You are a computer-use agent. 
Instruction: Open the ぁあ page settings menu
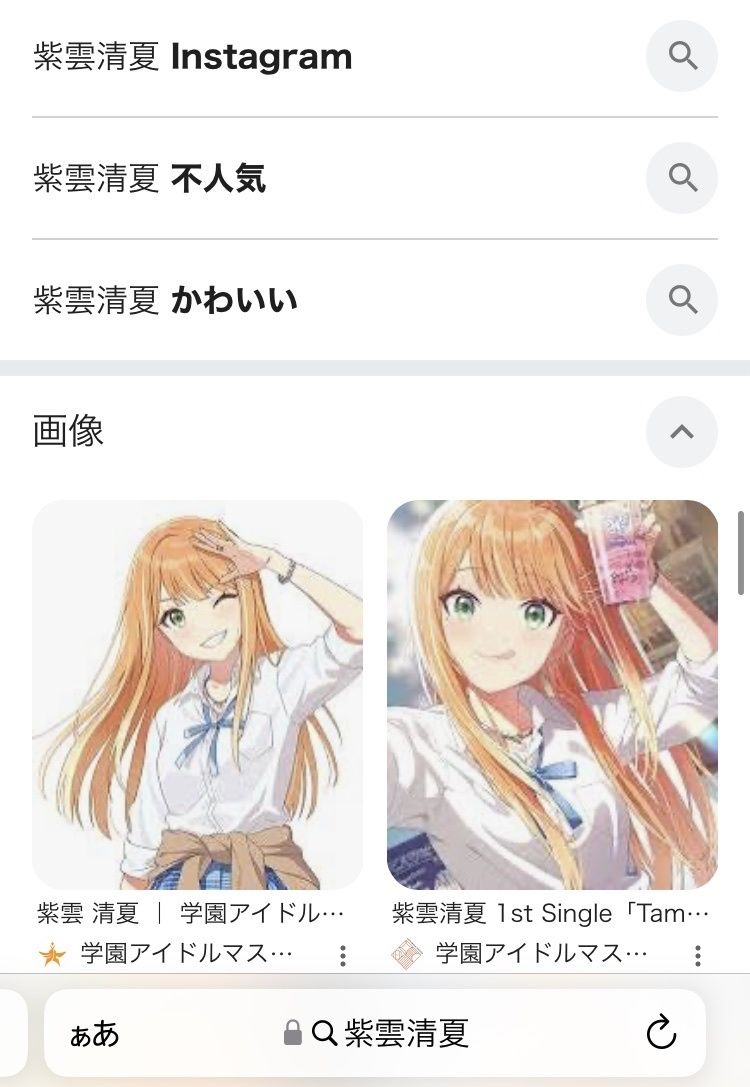[95, 1033]
